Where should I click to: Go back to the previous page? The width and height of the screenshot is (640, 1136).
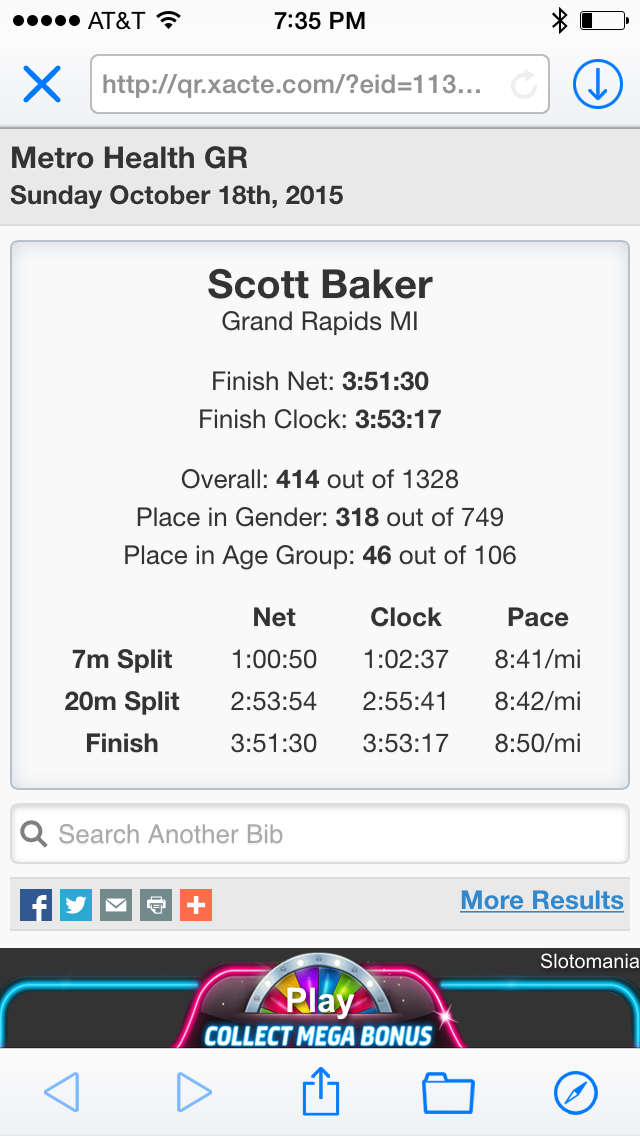coord(62,1093)
